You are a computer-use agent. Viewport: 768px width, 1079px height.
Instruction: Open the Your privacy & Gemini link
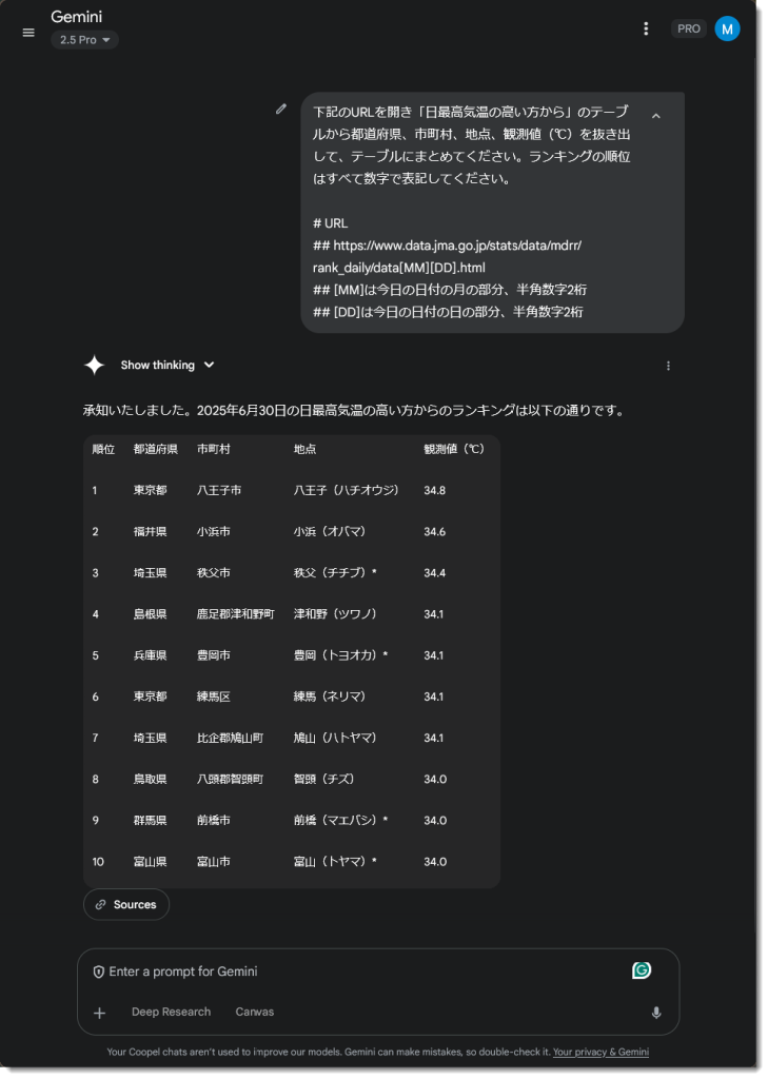[601, 1052]
